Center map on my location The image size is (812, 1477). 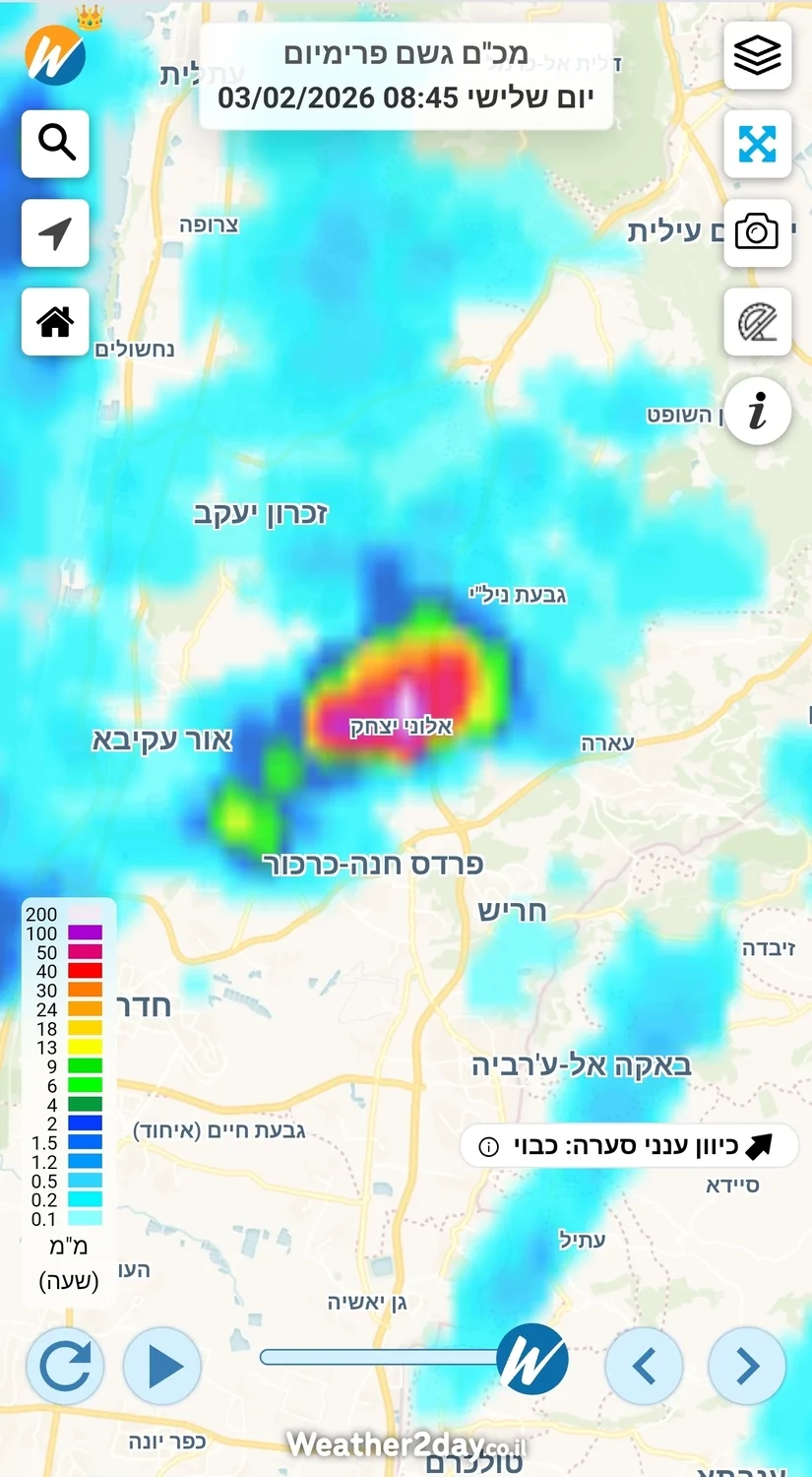point(55,233)
